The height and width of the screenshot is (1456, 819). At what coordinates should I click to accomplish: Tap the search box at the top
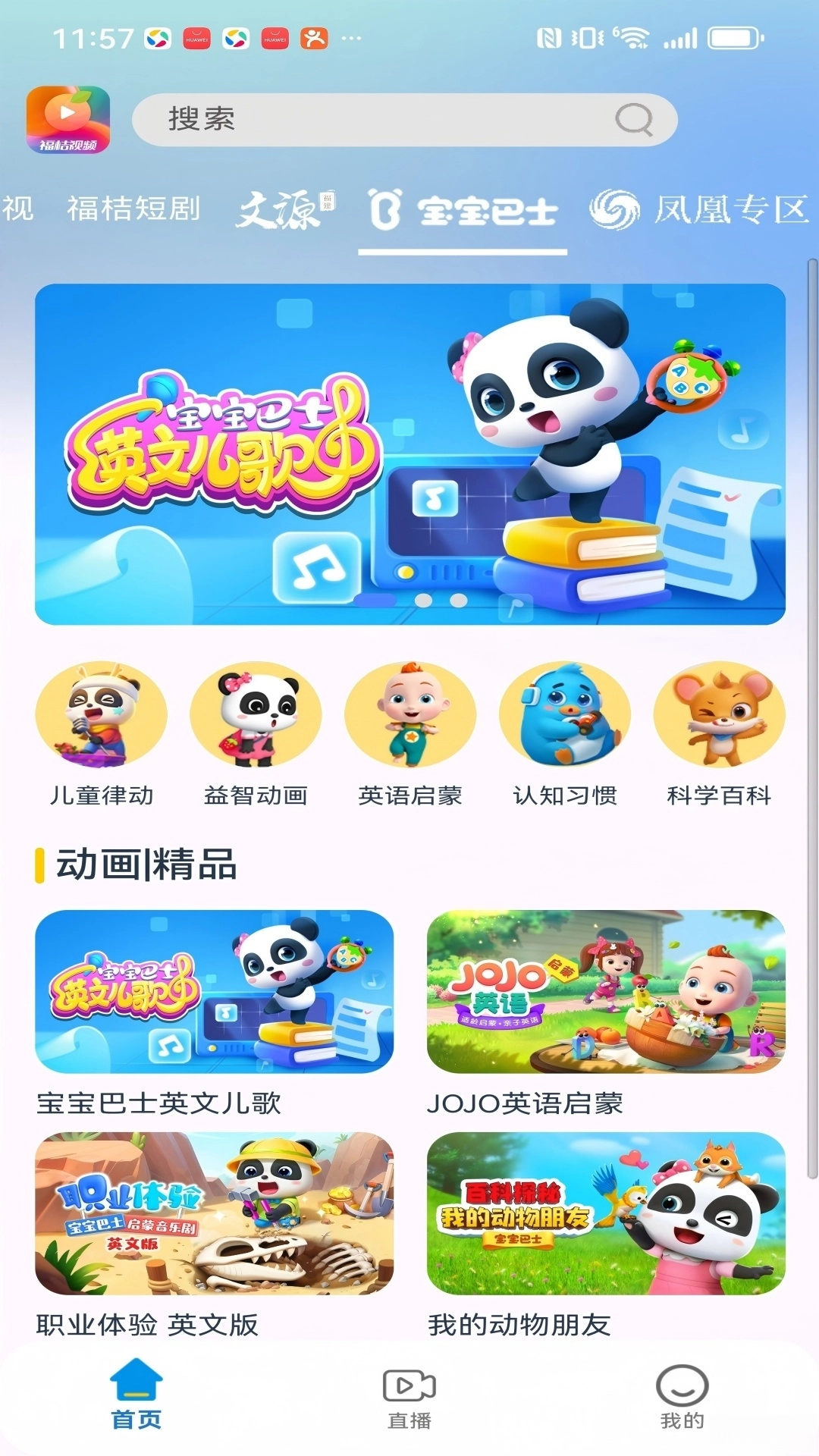[379, 120]
